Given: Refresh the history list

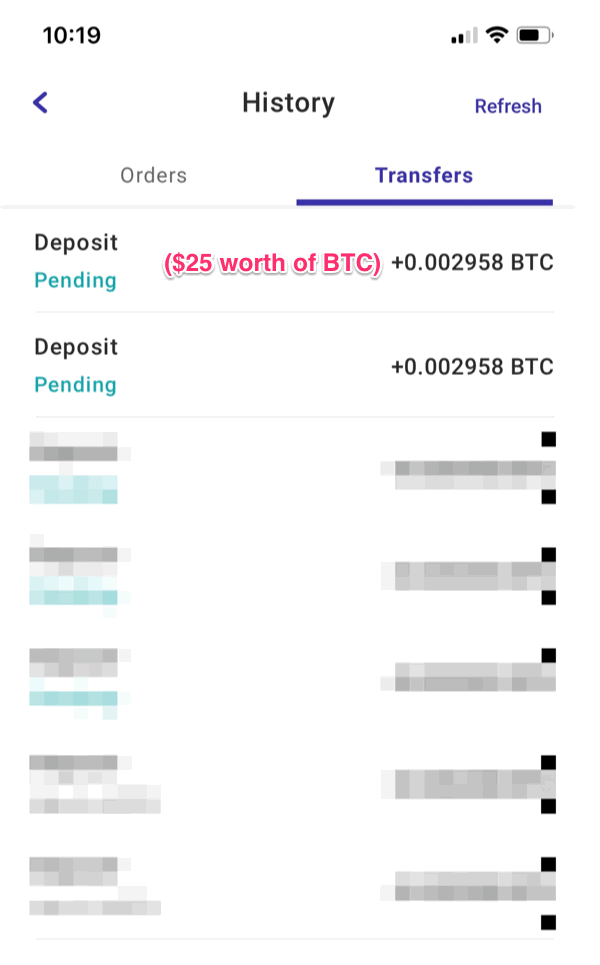Looking at the screenshot, I should pos(507,106).
